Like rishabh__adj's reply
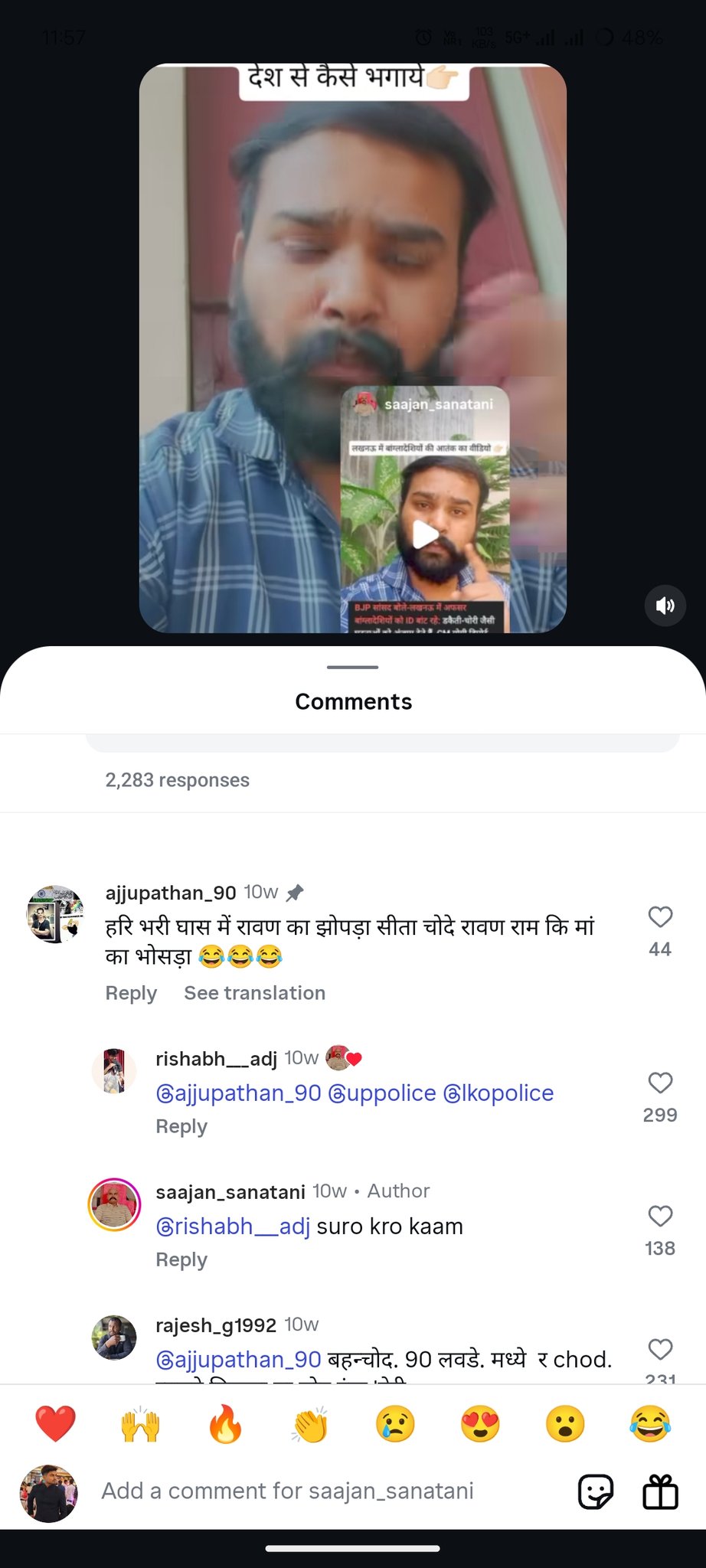Image resolution: width=706 pixels, height=1568 pixels. coord(659,1083)
